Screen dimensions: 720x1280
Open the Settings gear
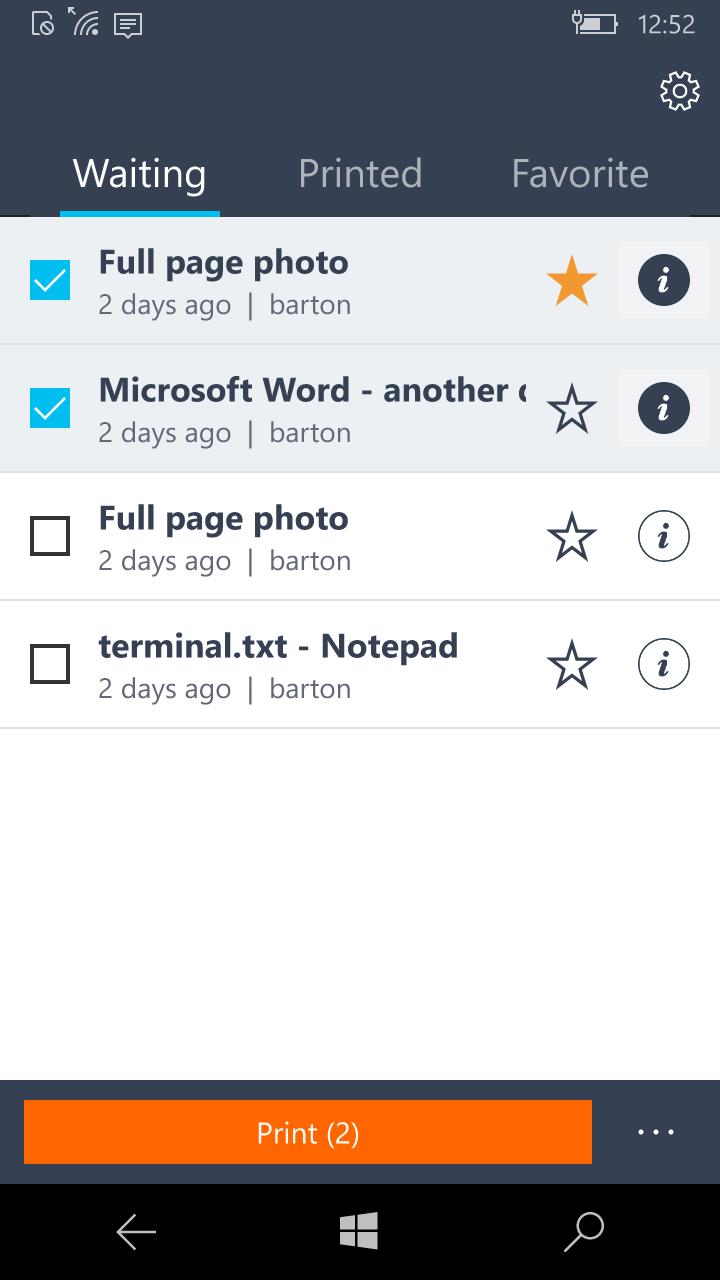680,91
